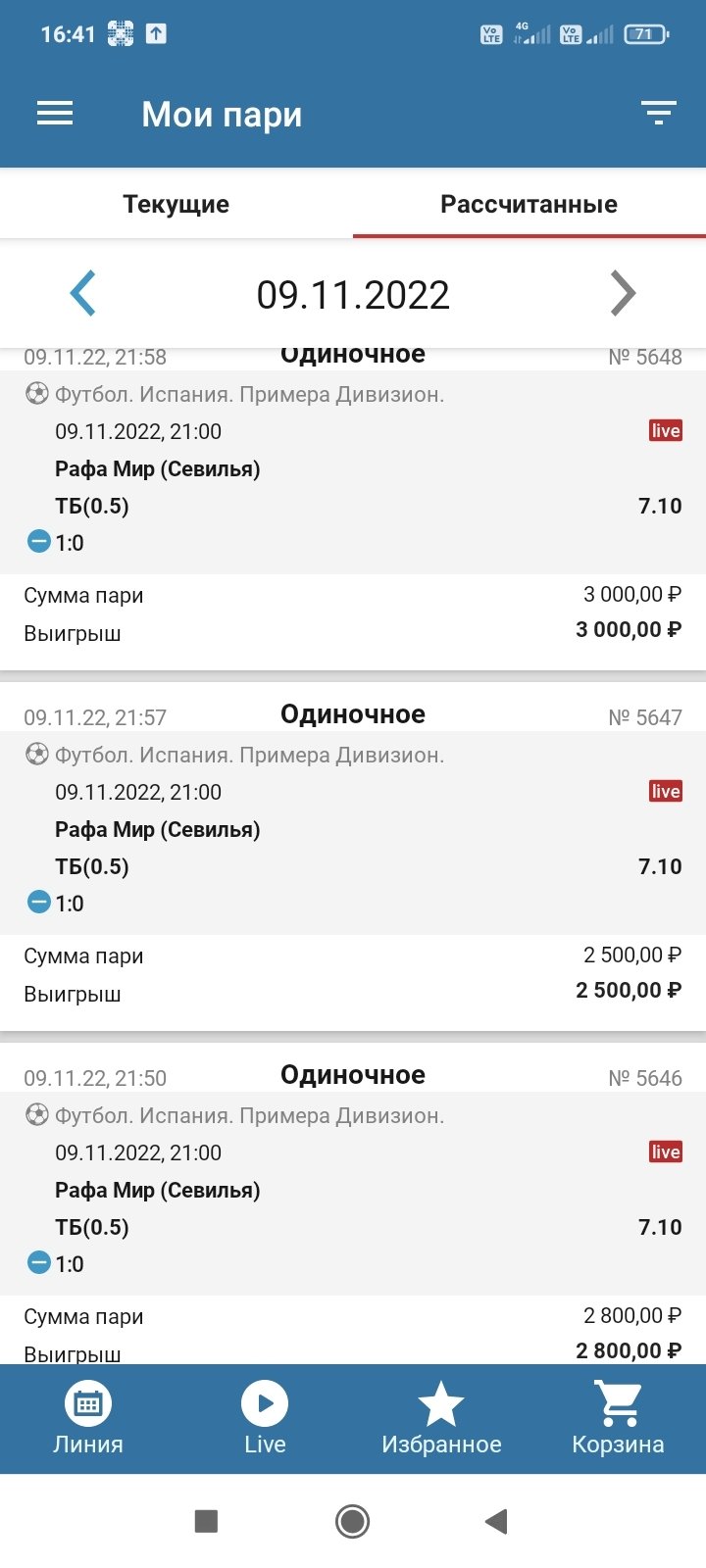706x1568 pixels.
Task: Switch to the Текущие tab
Action: tap(176, 204)
